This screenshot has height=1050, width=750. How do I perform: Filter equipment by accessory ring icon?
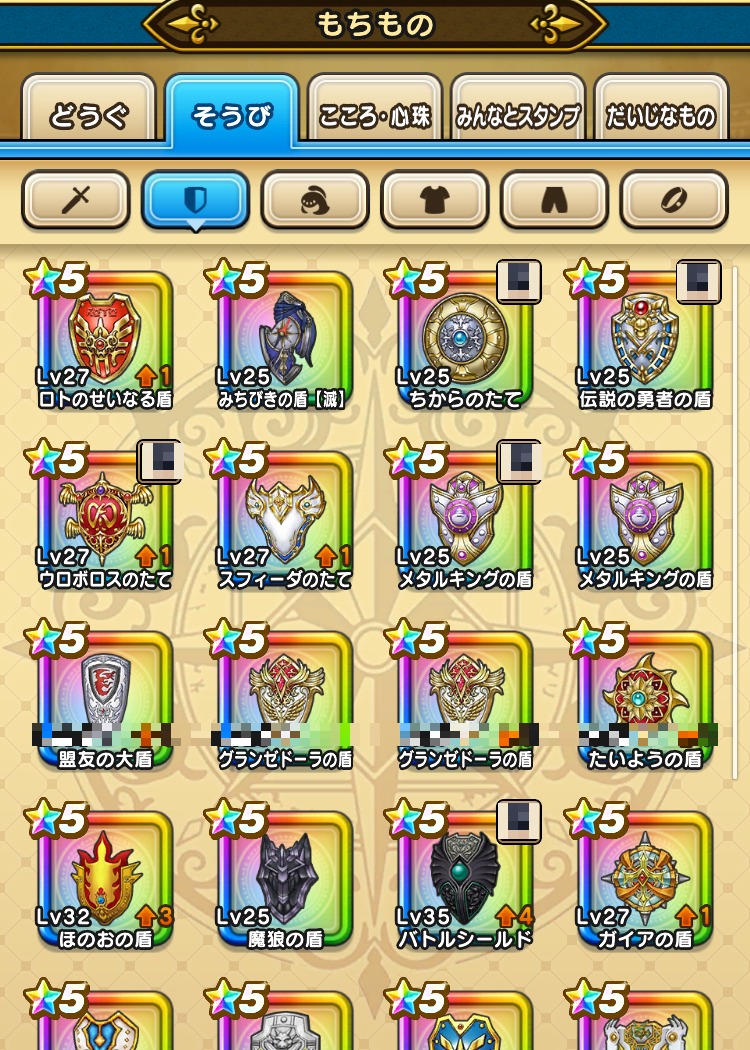(x=674, y=200)
